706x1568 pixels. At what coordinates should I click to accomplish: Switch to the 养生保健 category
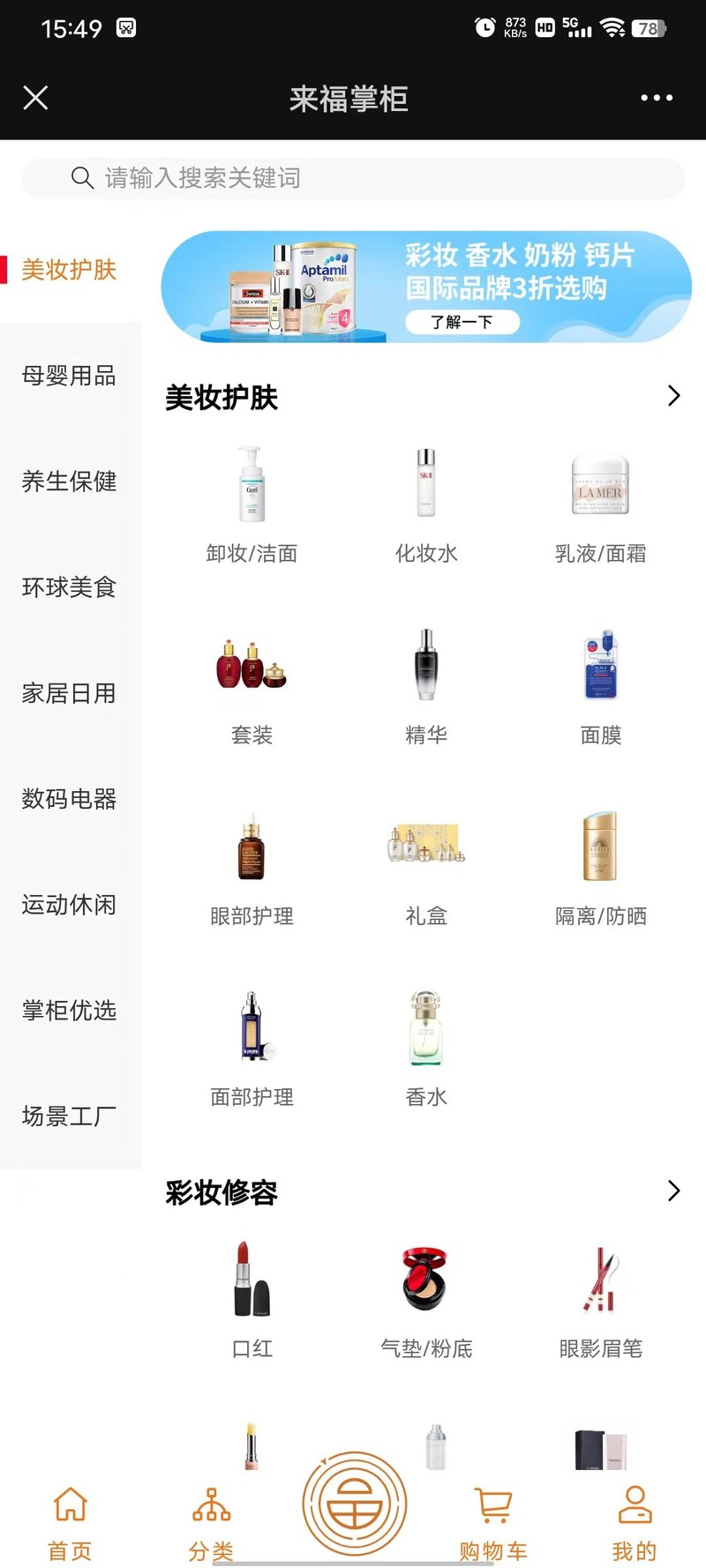(69, 482)
